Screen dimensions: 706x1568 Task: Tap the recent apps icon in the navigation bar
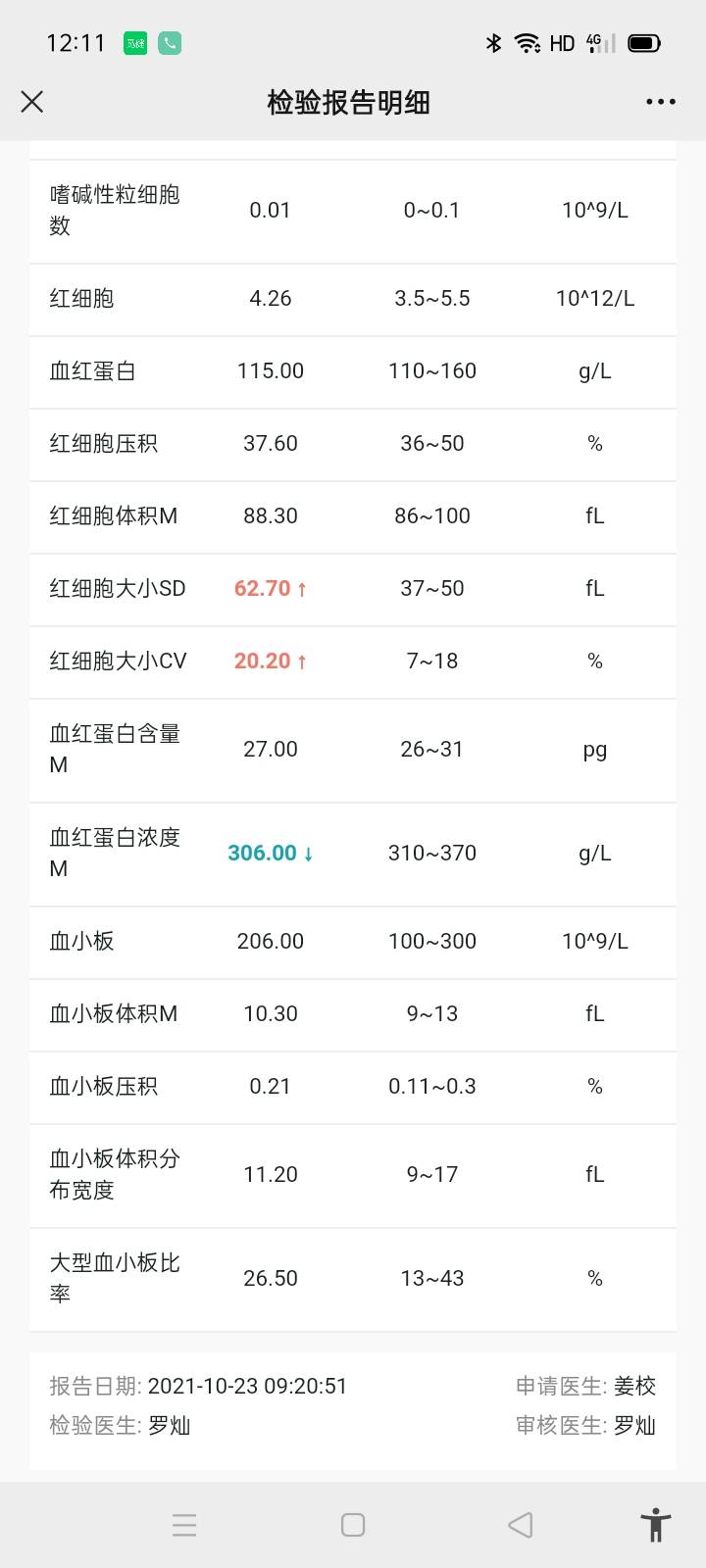click(184, 1525)
